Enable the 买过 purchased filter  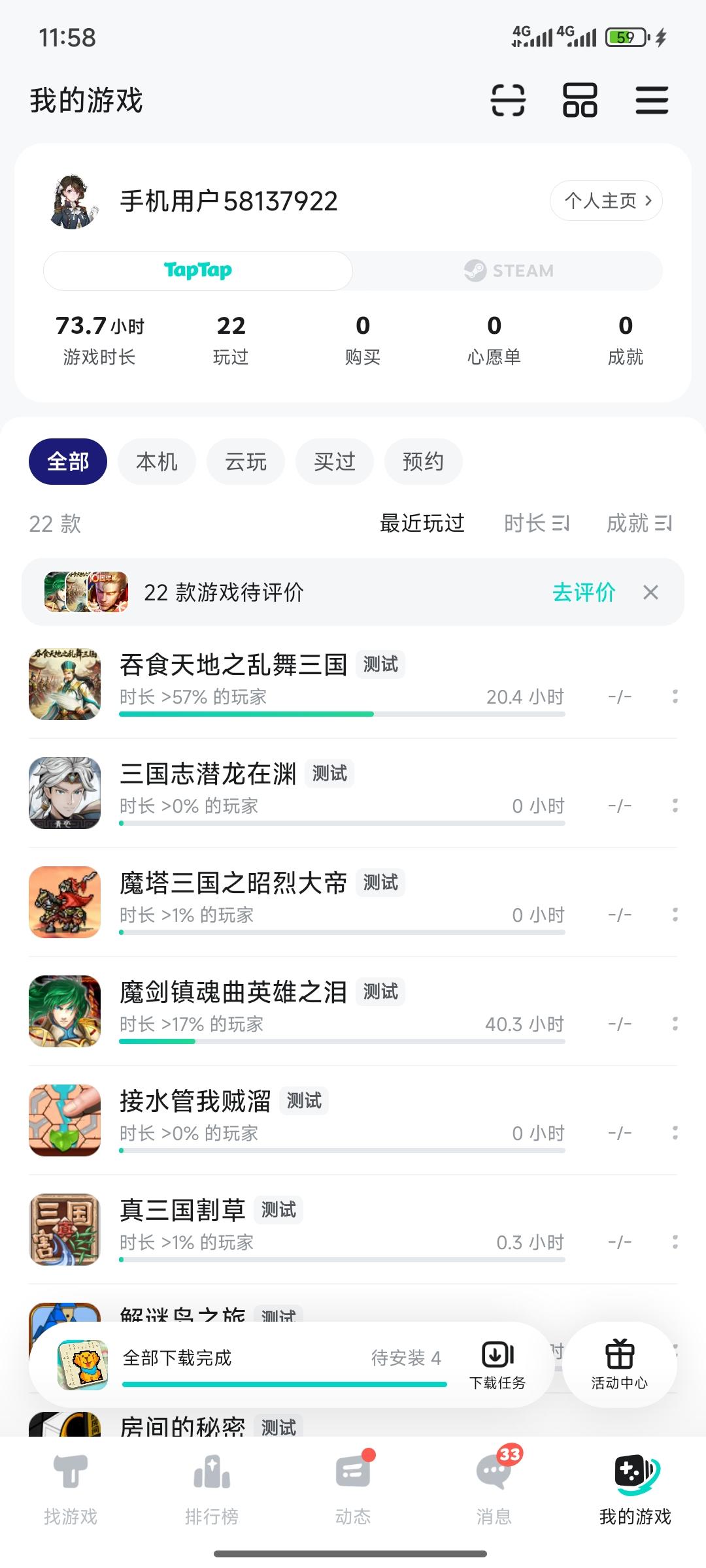tap(334, 461)
